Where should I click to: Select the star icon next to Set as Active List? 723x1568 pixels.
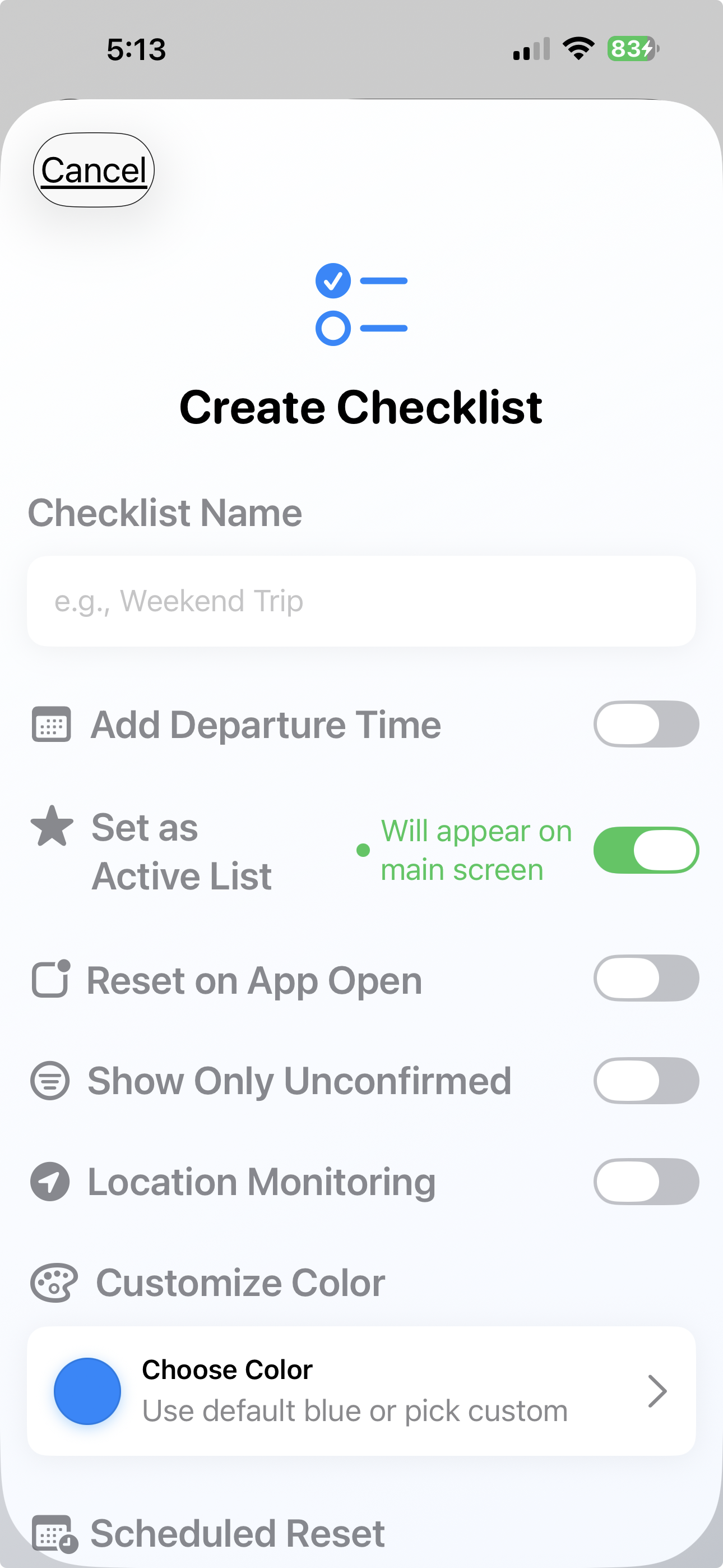pos(52,827)
